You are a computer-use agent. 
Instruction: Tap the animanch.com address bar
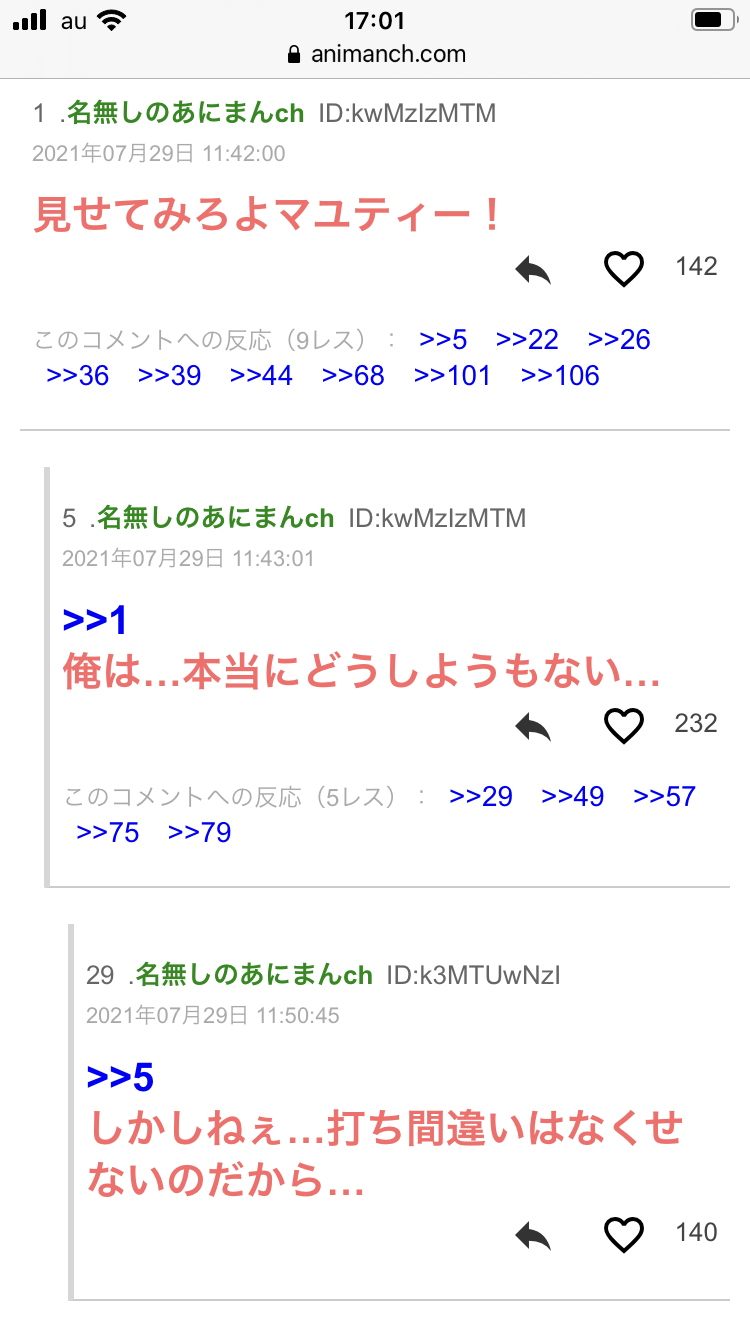pyautogui.click(x=375, y=54)
